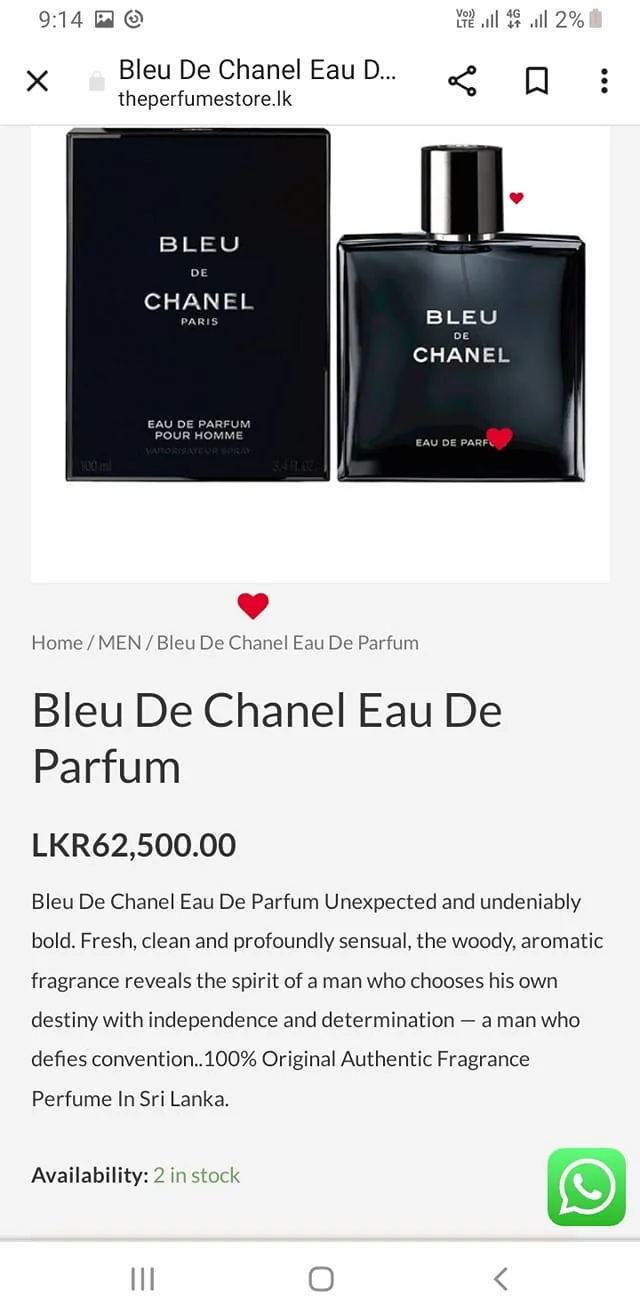This screenshot has height=1315, width=640.
Task: Open the recent apps view
Action: [142, 1278]
